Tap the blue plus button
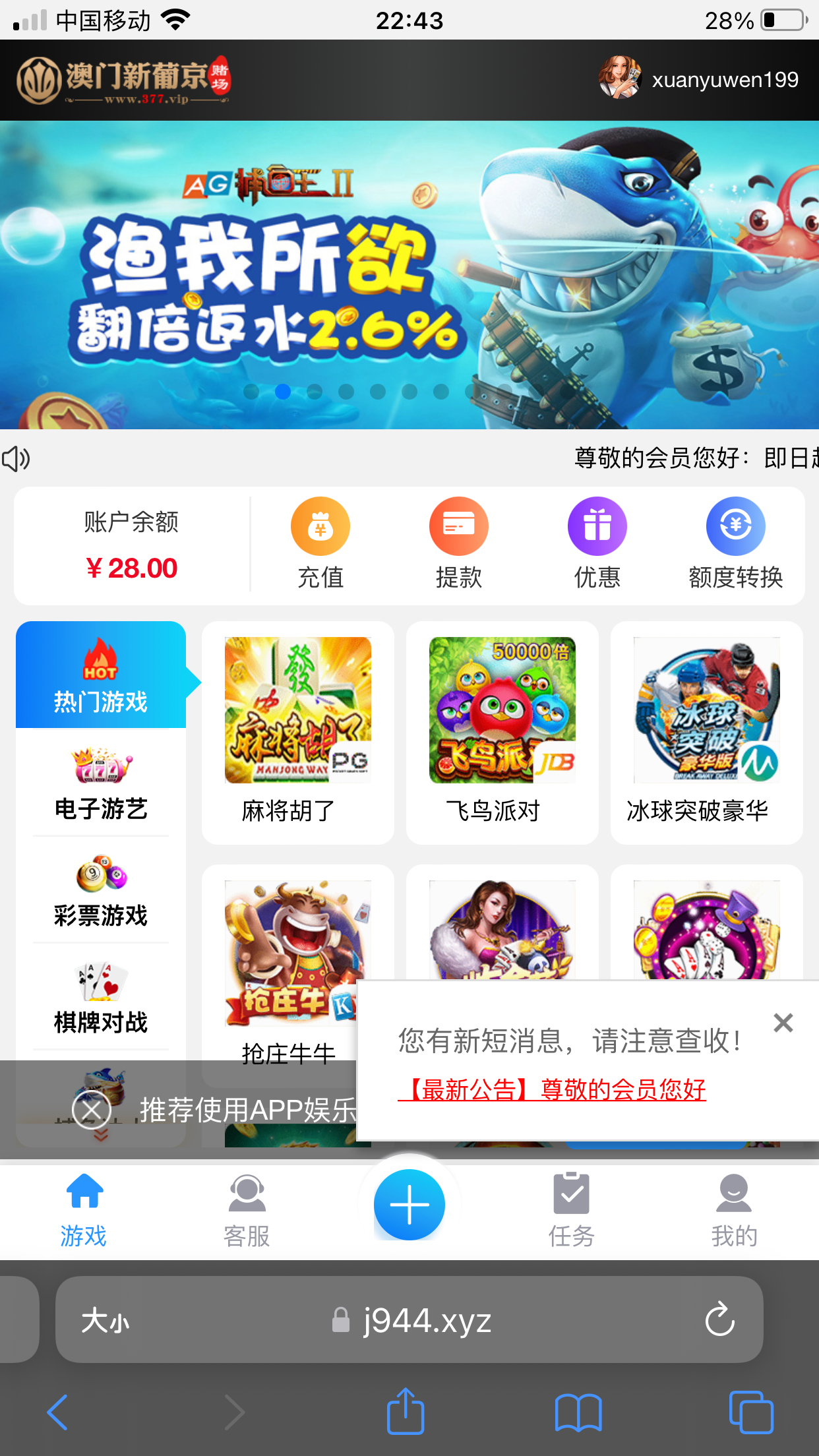Viewport: 819px width, 1456px height. 409,1204
